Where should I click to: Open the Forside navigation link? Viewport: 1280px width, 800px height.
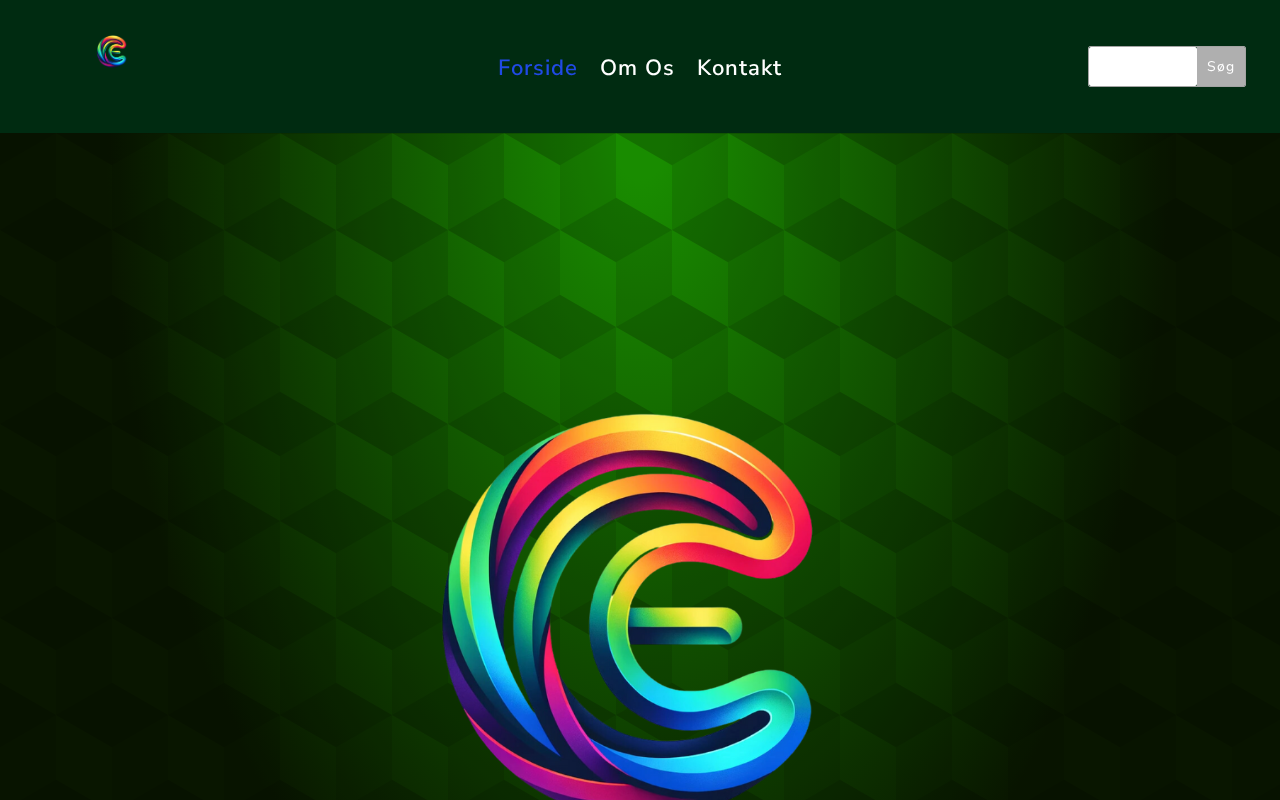click(537, 68)
